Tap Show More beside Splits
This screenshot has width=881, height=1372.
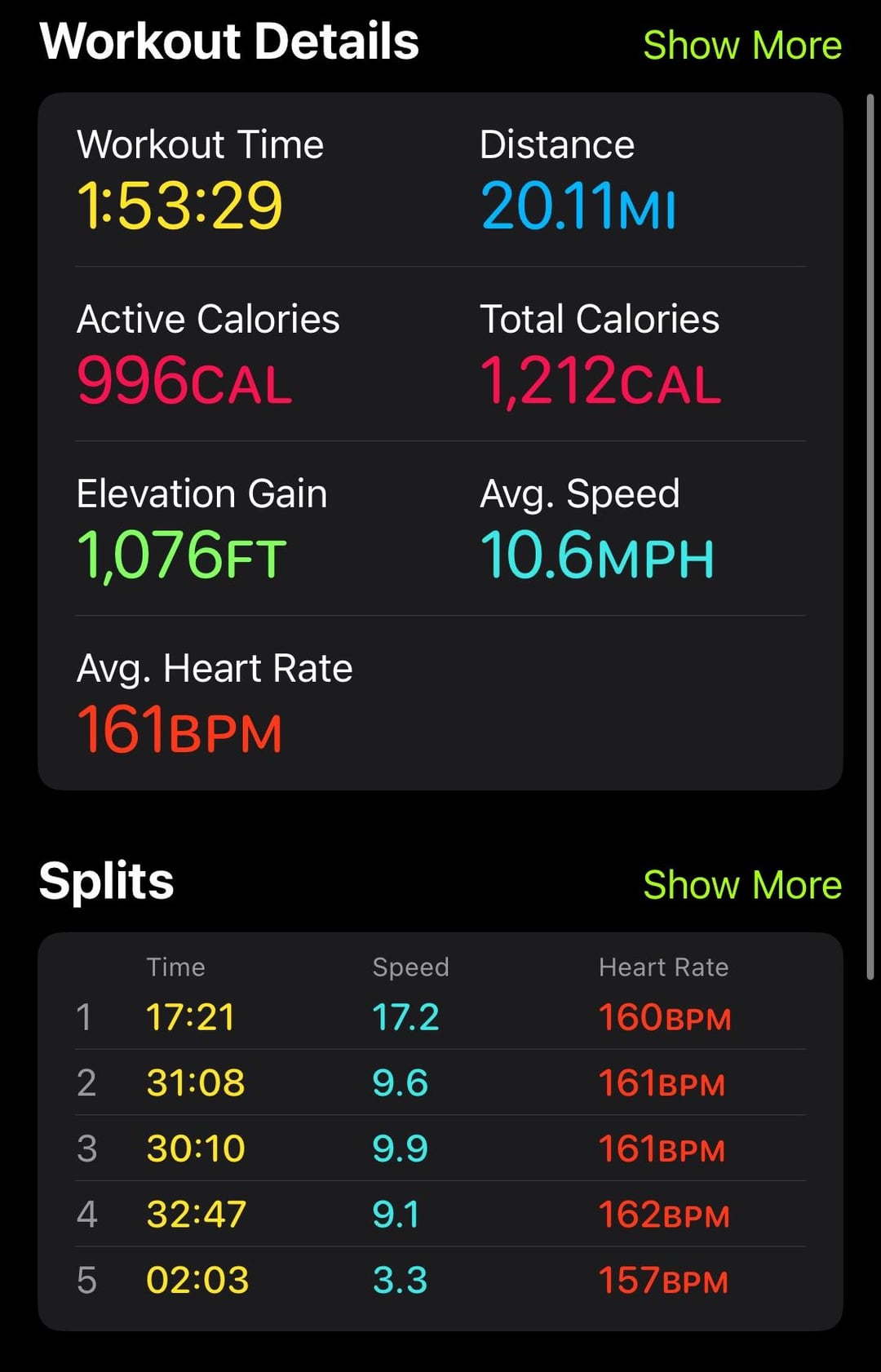[x=742, y=884]
